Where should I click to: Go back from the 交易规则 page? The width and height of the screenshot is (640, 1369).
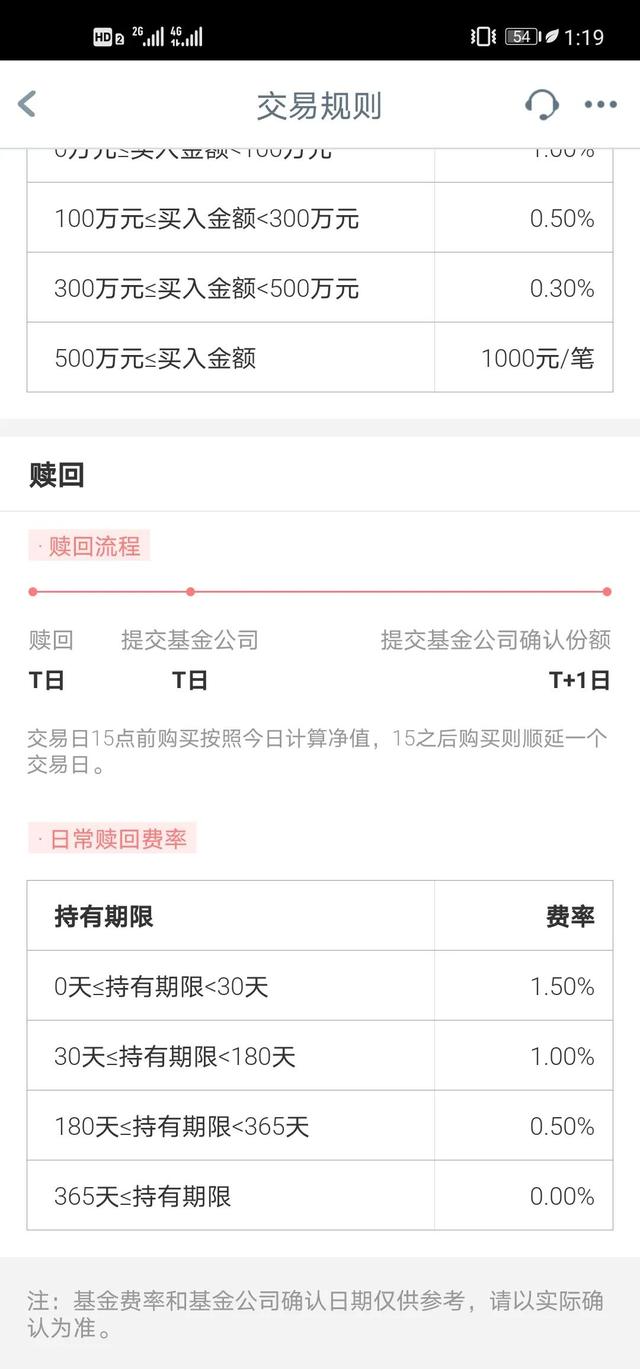click(x=27, y=104)
